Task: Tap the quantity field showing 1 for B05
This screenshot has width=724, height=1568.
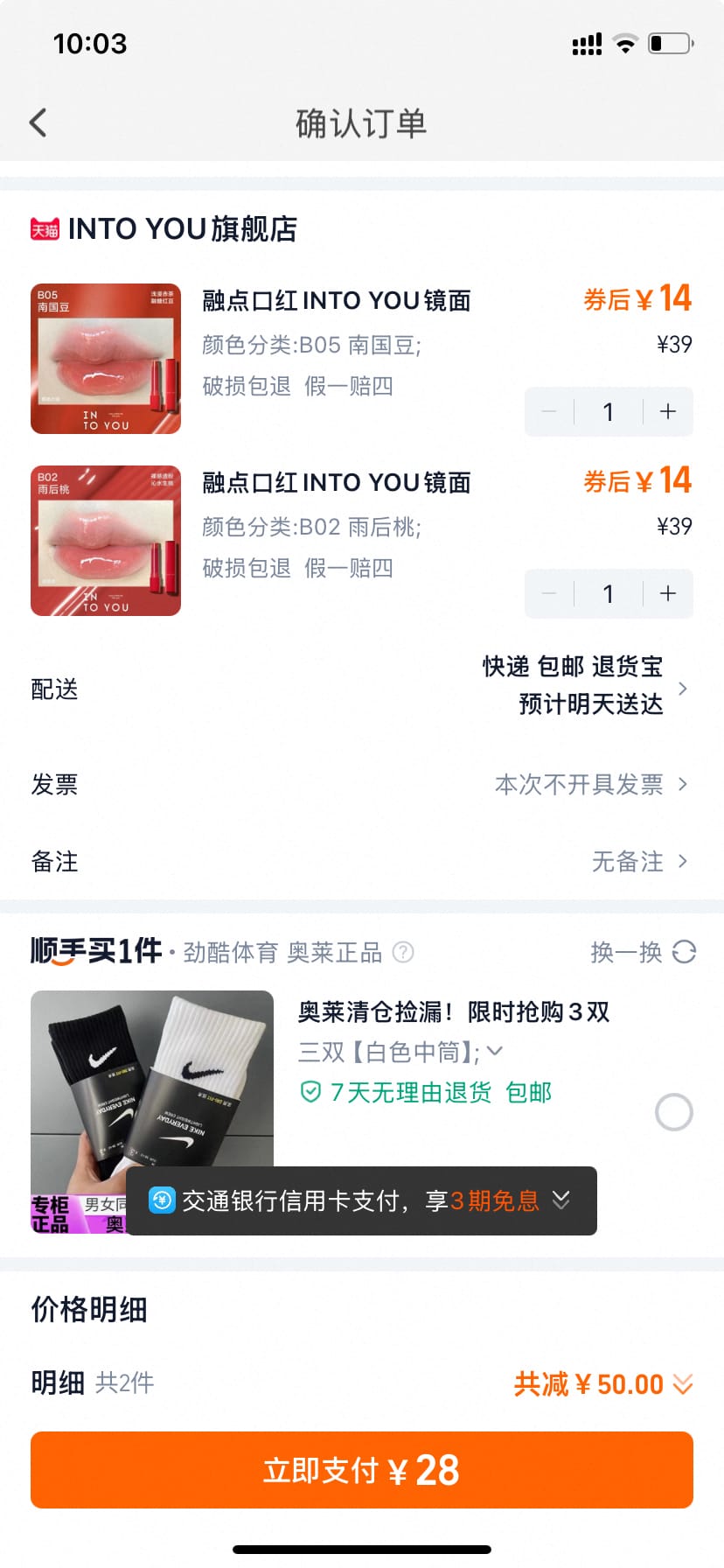Action: pos(608,411)
